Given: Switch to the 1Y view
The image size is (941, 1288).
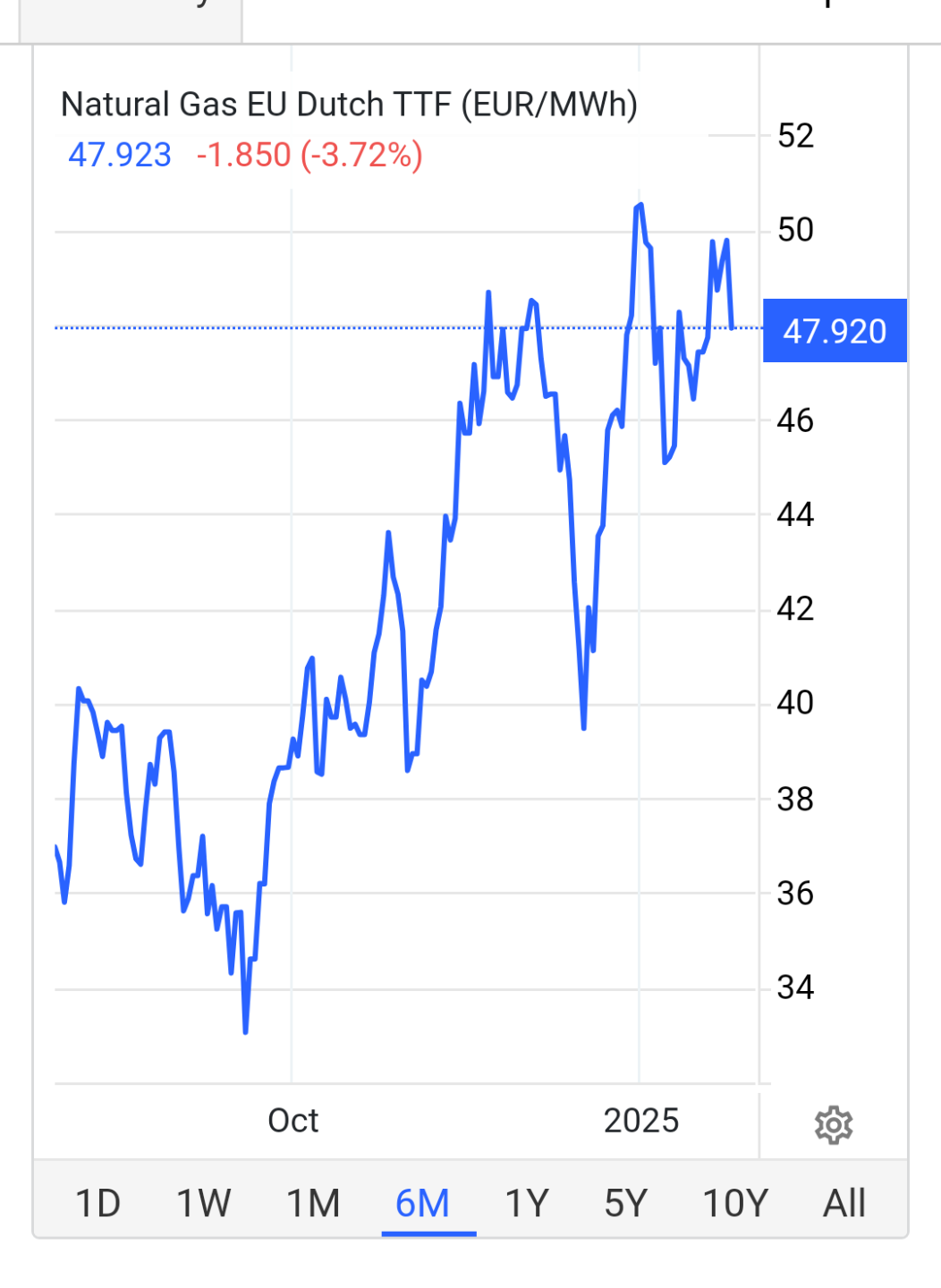Looking at the screenshot, I should coord(526,1203).
